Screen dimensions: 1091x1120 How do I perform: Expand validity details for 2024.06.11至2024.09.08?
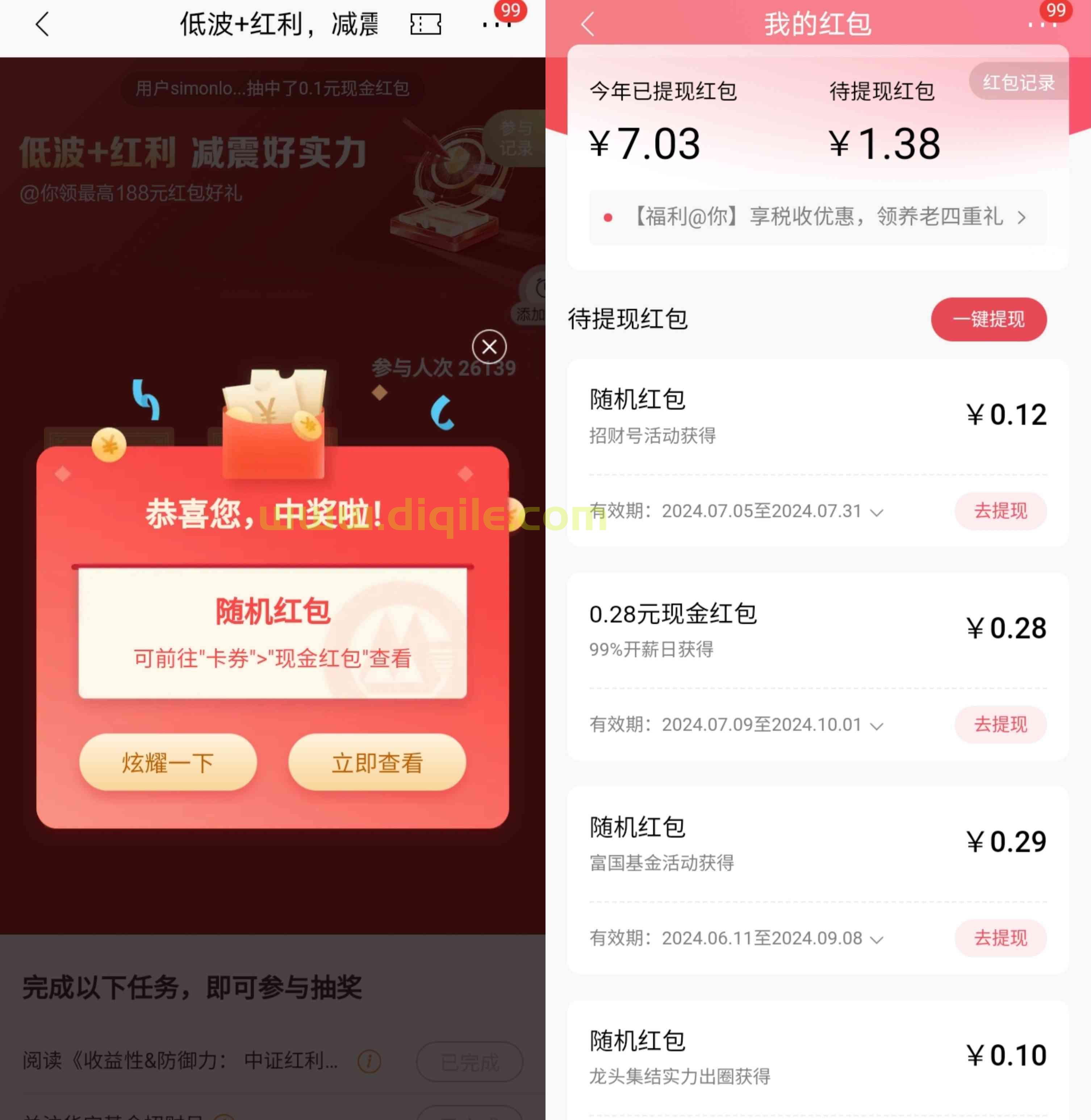(876, 940)
